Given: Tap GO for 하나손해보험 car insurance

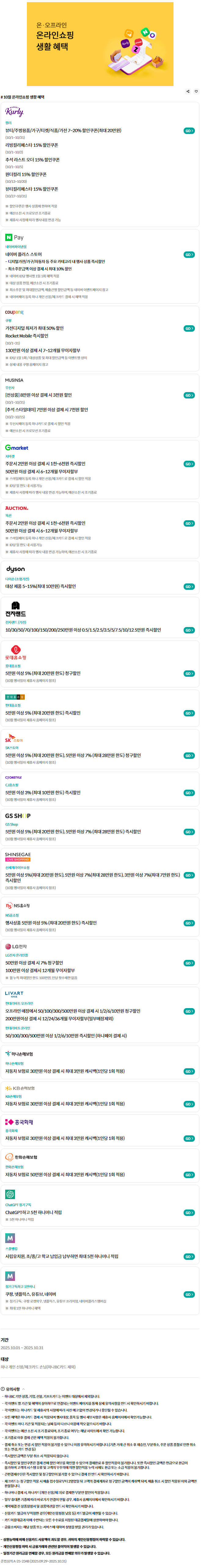Looking at the screenshot, I should (x=189, y=1071).
